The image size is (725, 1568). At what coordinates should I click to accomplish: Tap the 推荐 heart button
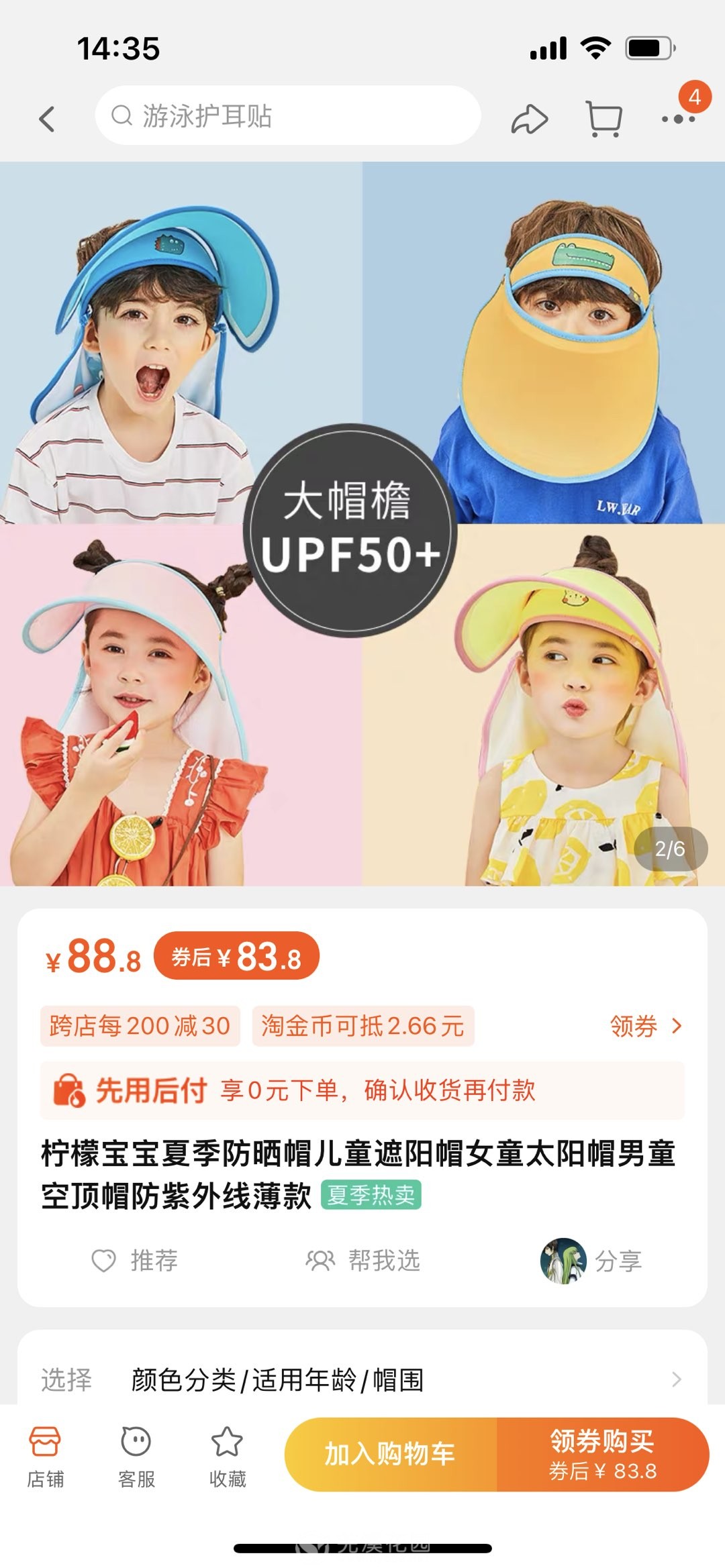pos(134,1261)
